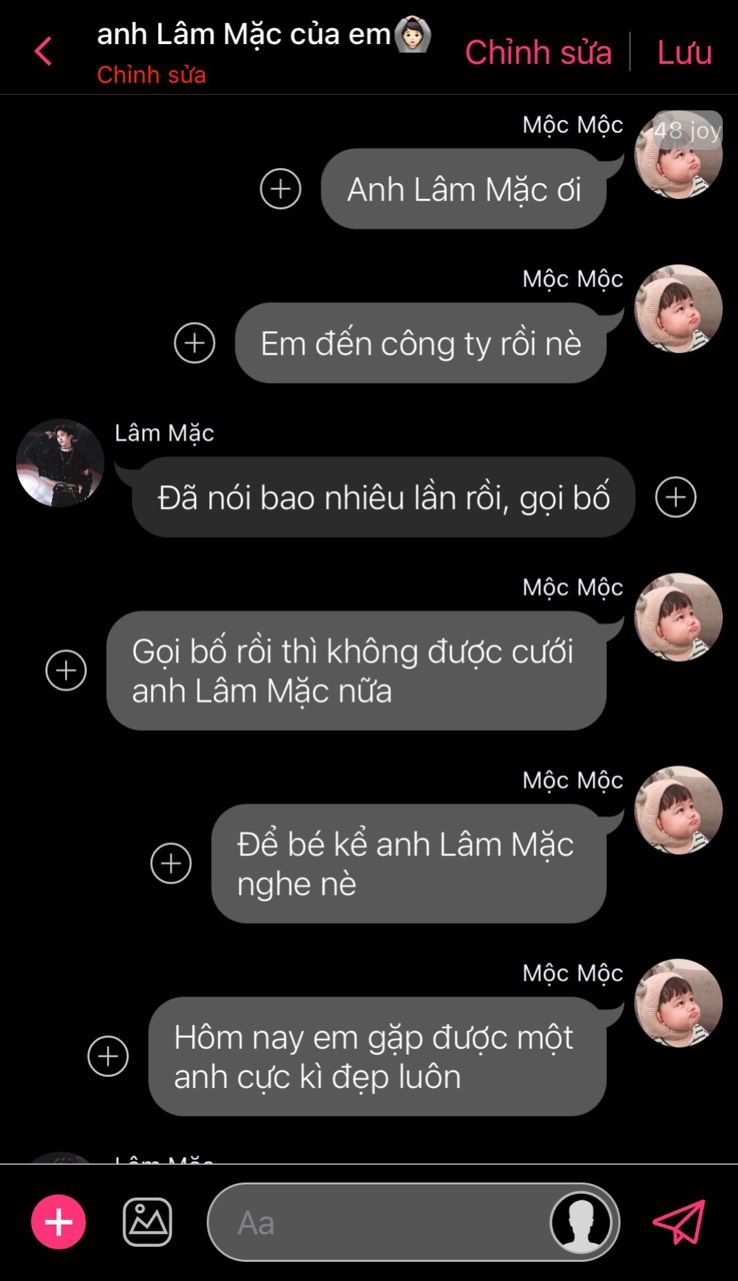Screen dimensions: 738x1281
Task: Open the image picker icon
Action: pyautogui.click(x=147, y=1222)
